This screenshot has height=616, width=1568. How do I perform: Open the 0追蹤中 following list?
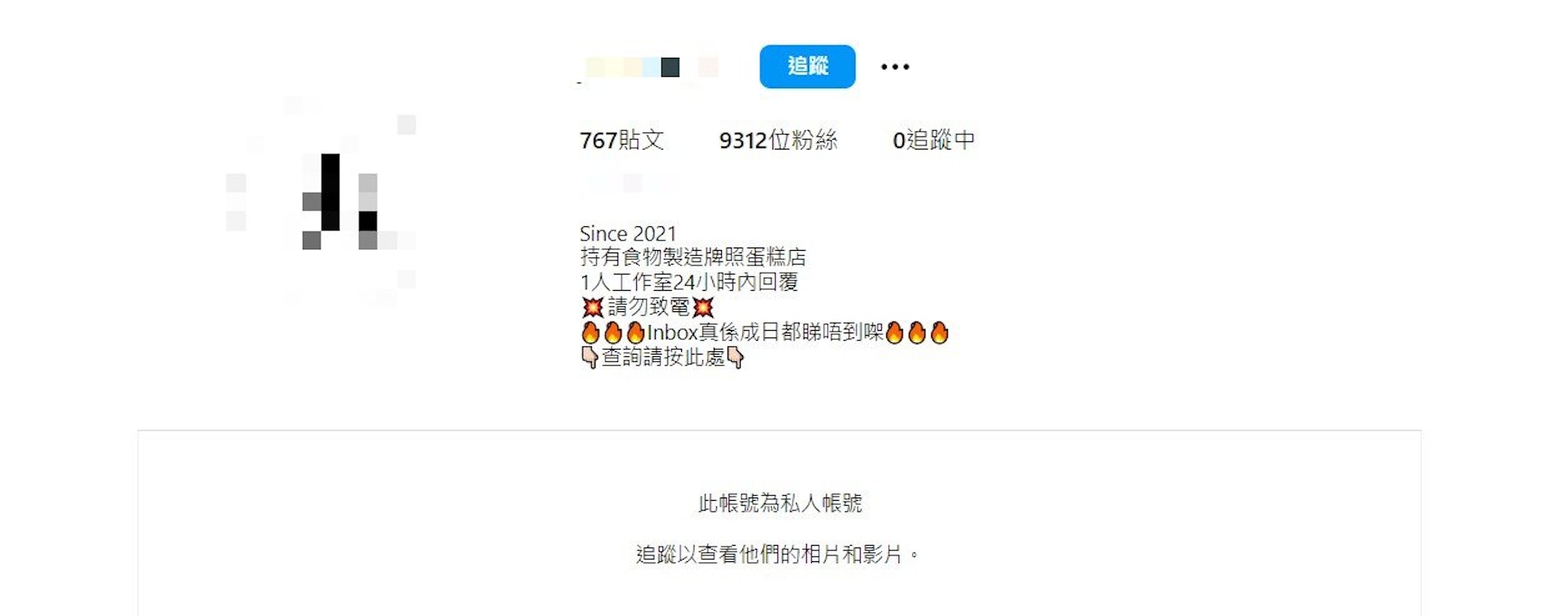pyautogui.click(x=933, y=141)
